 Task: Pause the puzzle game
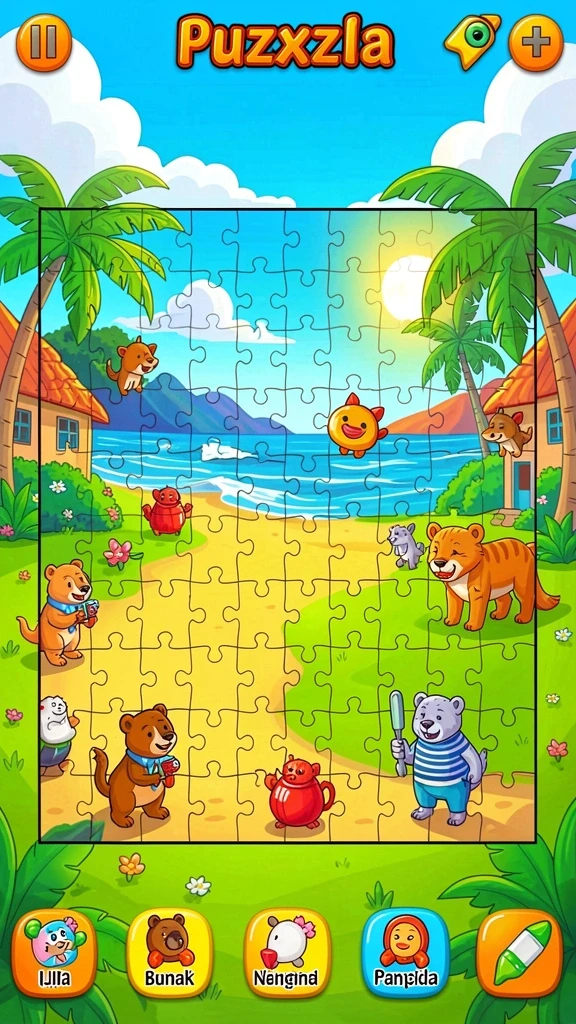(x=44, y=42)
